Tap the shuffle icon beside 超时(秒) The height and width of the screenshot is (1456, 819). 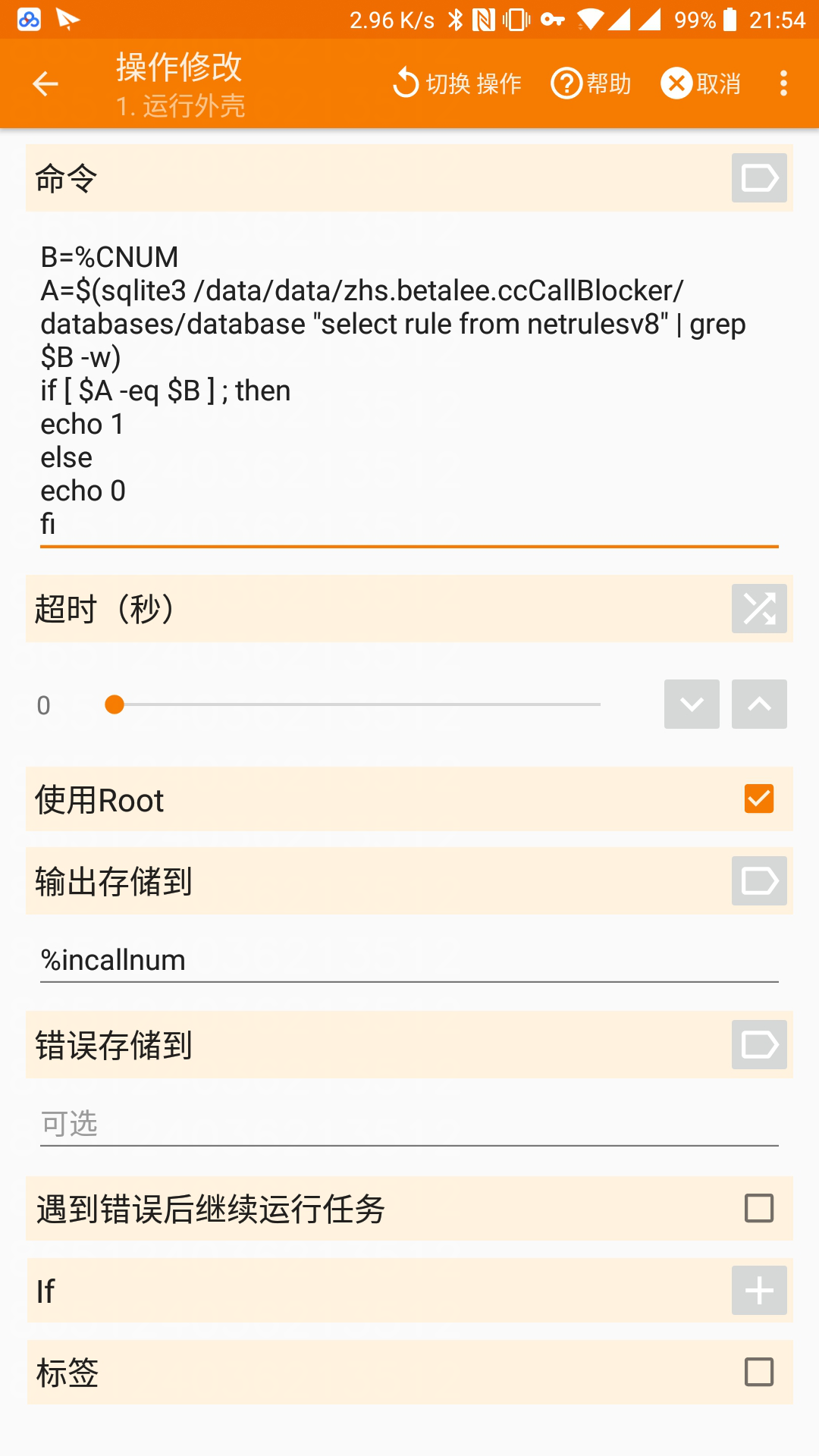(x=759, y=608)
